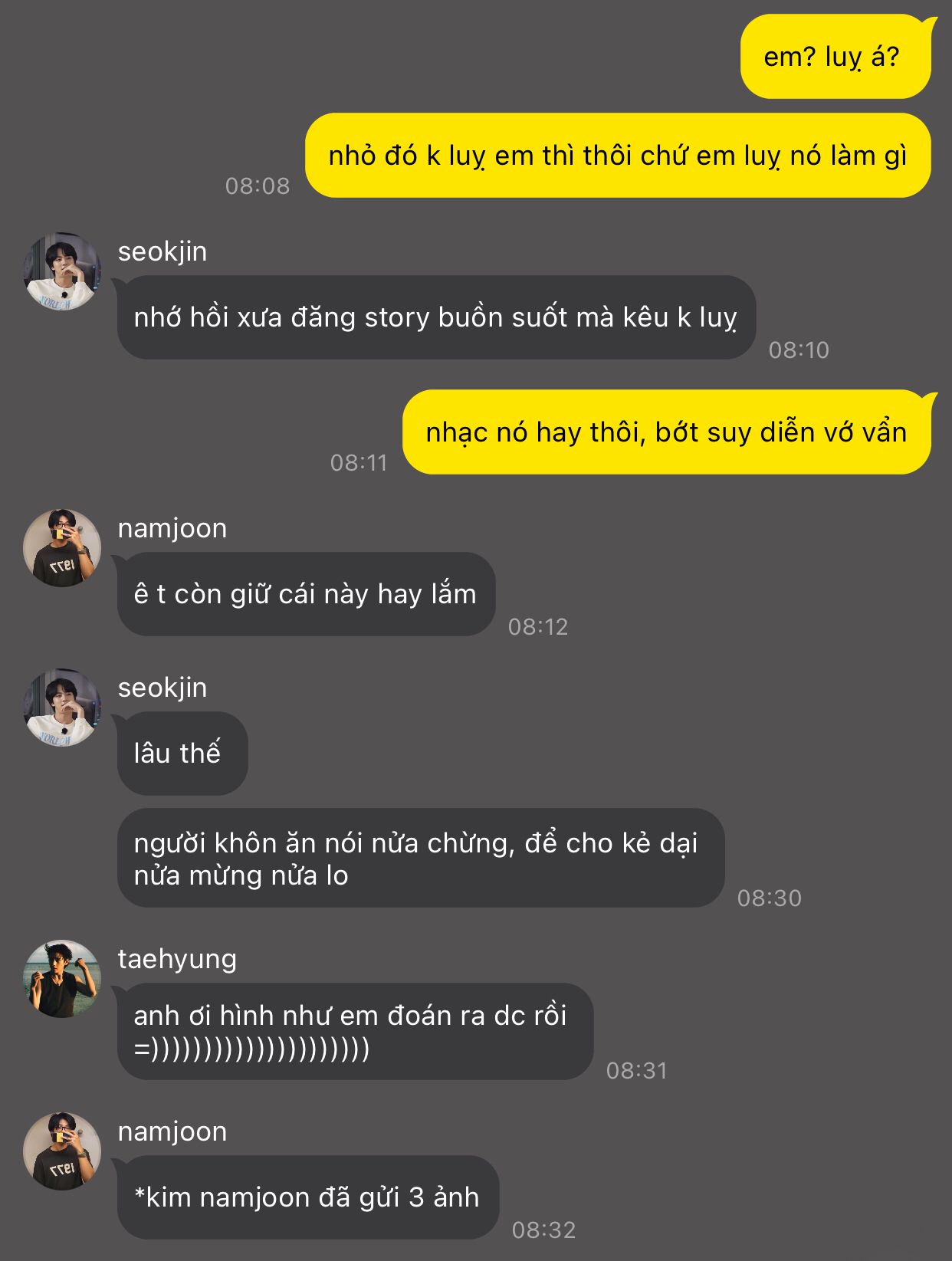Viewport: 952px width, 1261px height.
Task: View taehyung's profile picture
Action: (x=62, y=979)
